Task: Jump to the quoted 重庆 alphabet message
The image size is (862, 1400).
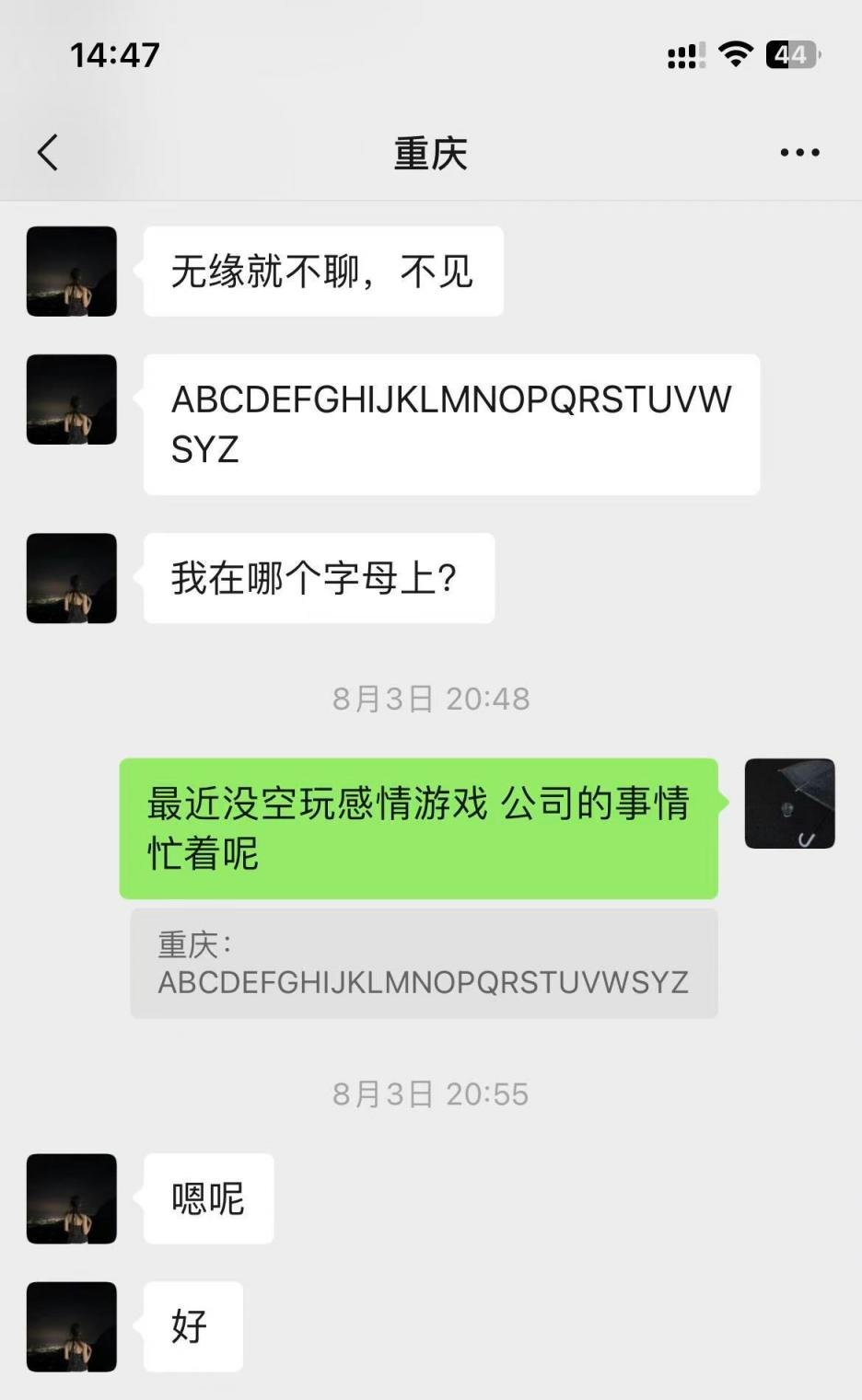Action: [424, 964]
